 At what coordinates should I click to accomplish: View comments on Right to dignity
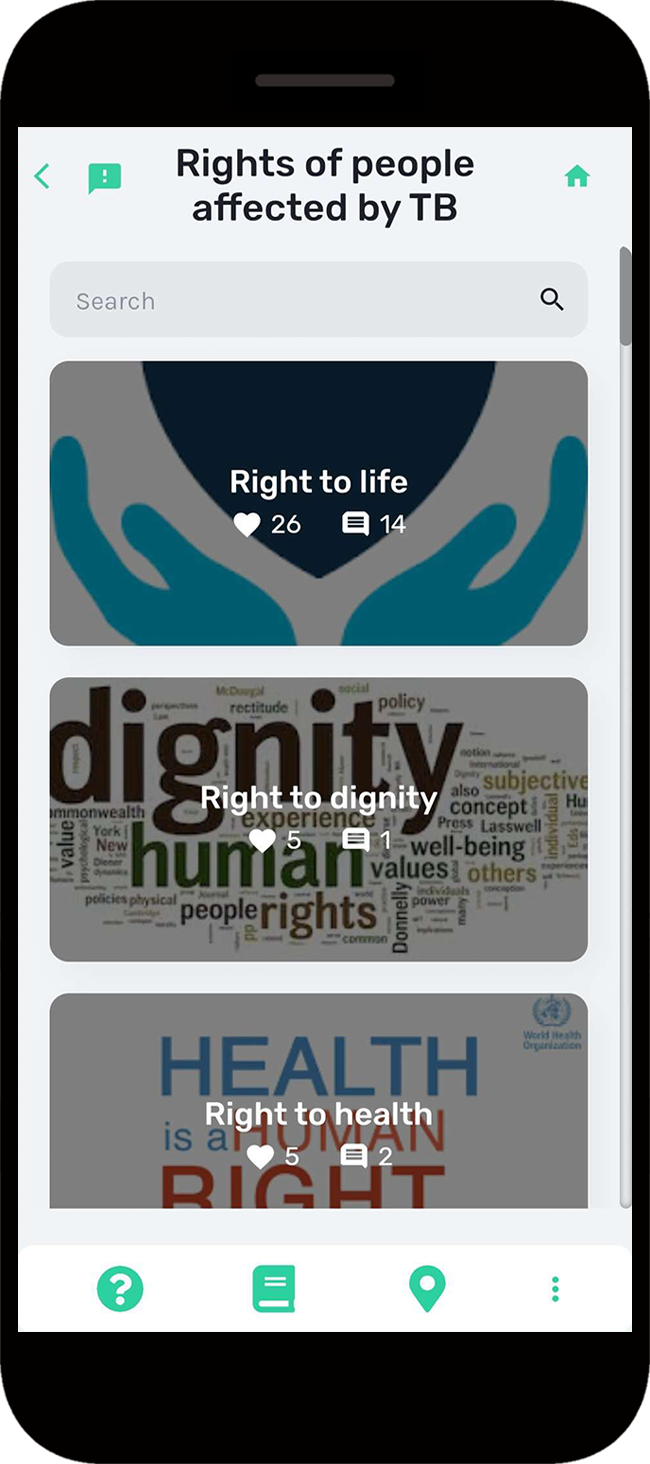click(x=356, y=840)
